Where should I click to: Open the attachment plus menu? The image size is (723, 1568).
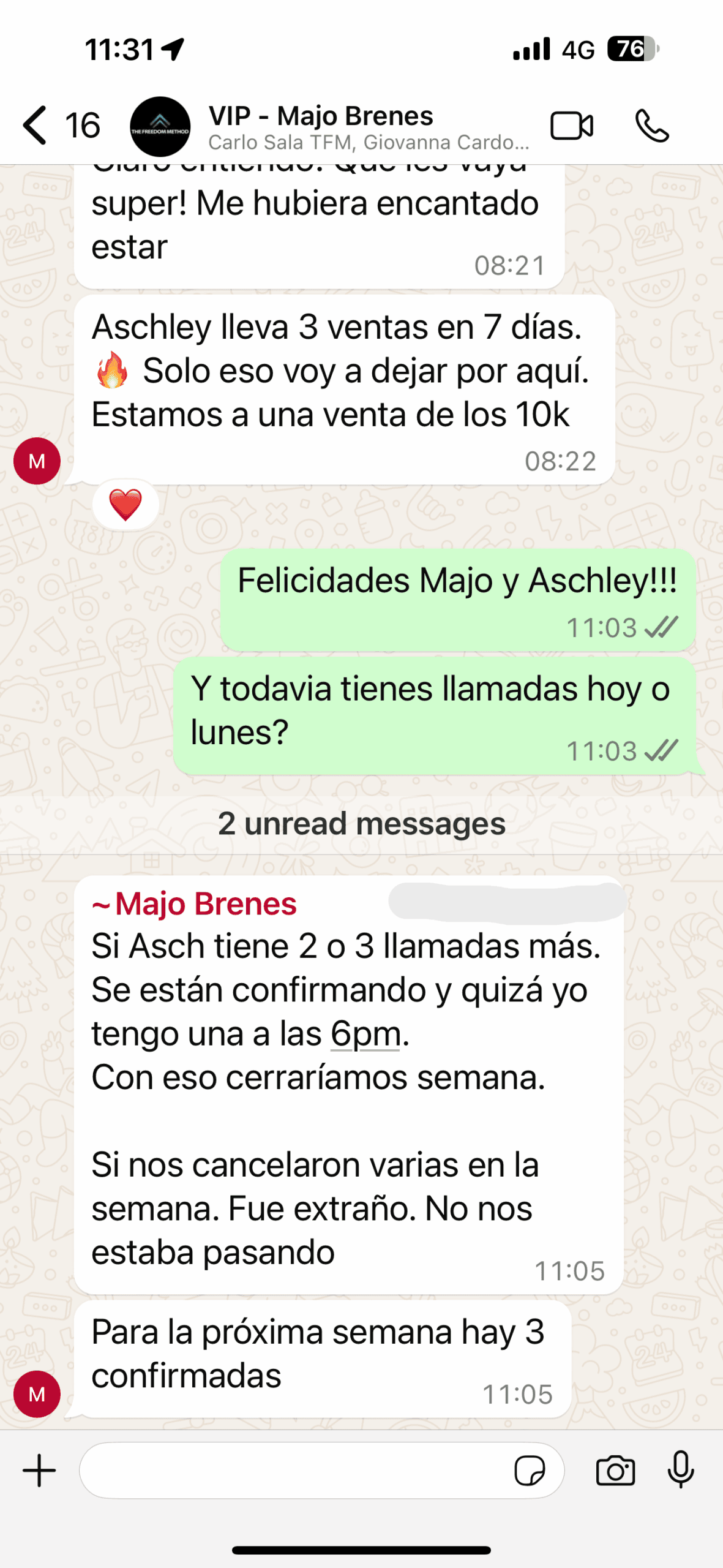click(40, 1471)
